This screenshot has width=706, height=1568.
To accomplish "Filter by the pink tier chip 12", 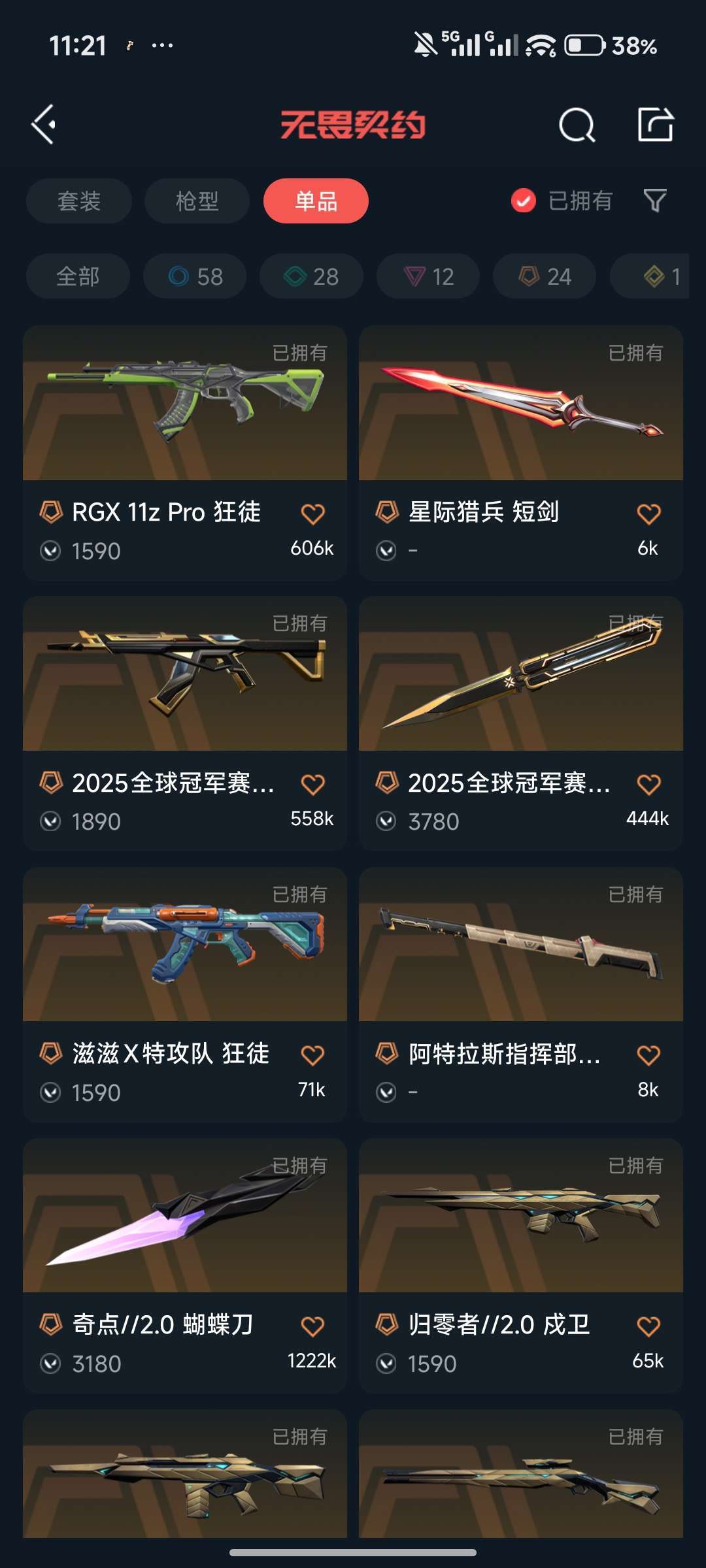I will tap(428, 276).
